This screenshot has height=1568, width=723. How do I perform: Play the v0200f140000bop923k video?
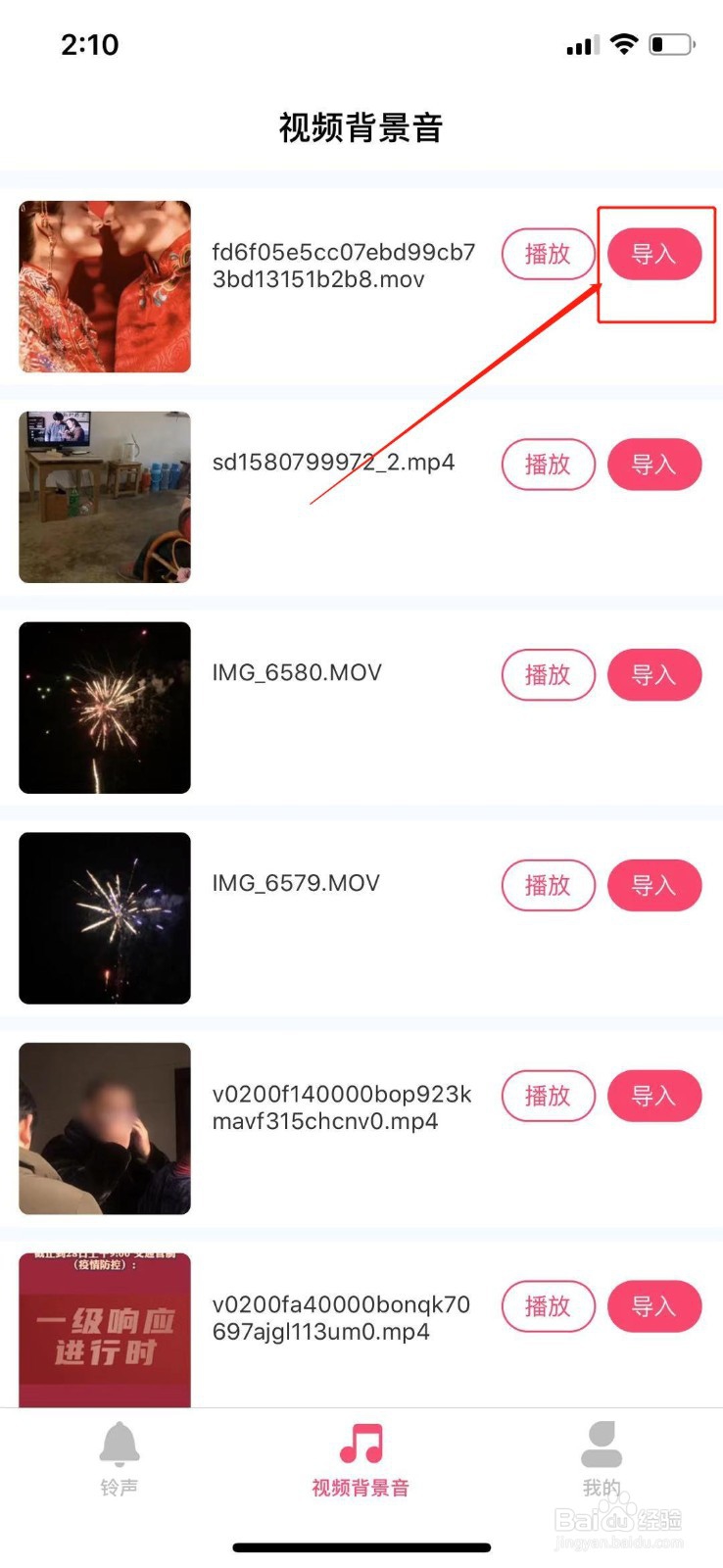pos(547,1097)
